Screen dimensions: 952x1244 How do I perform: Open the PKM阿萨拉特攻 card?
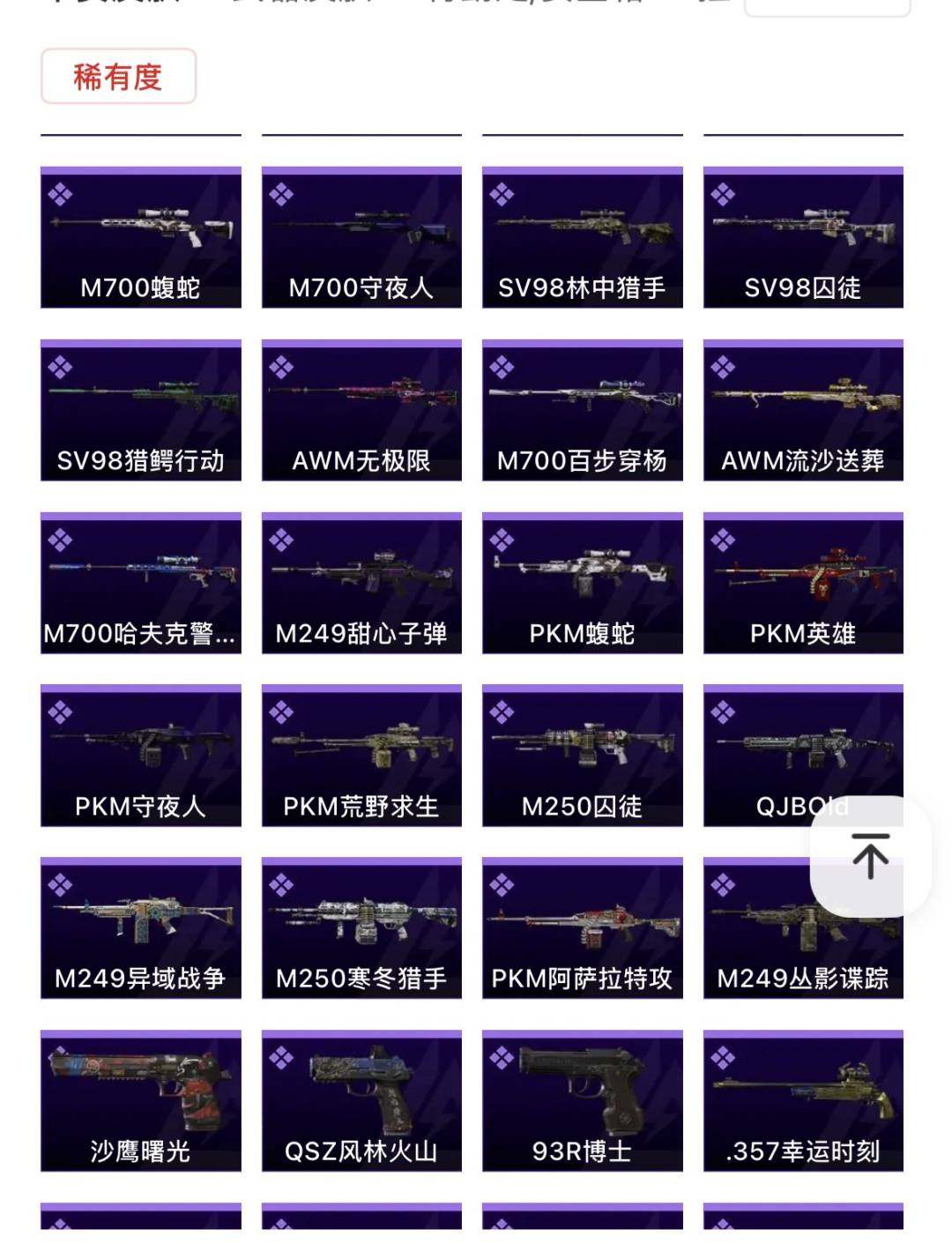(x=582, y=927)
